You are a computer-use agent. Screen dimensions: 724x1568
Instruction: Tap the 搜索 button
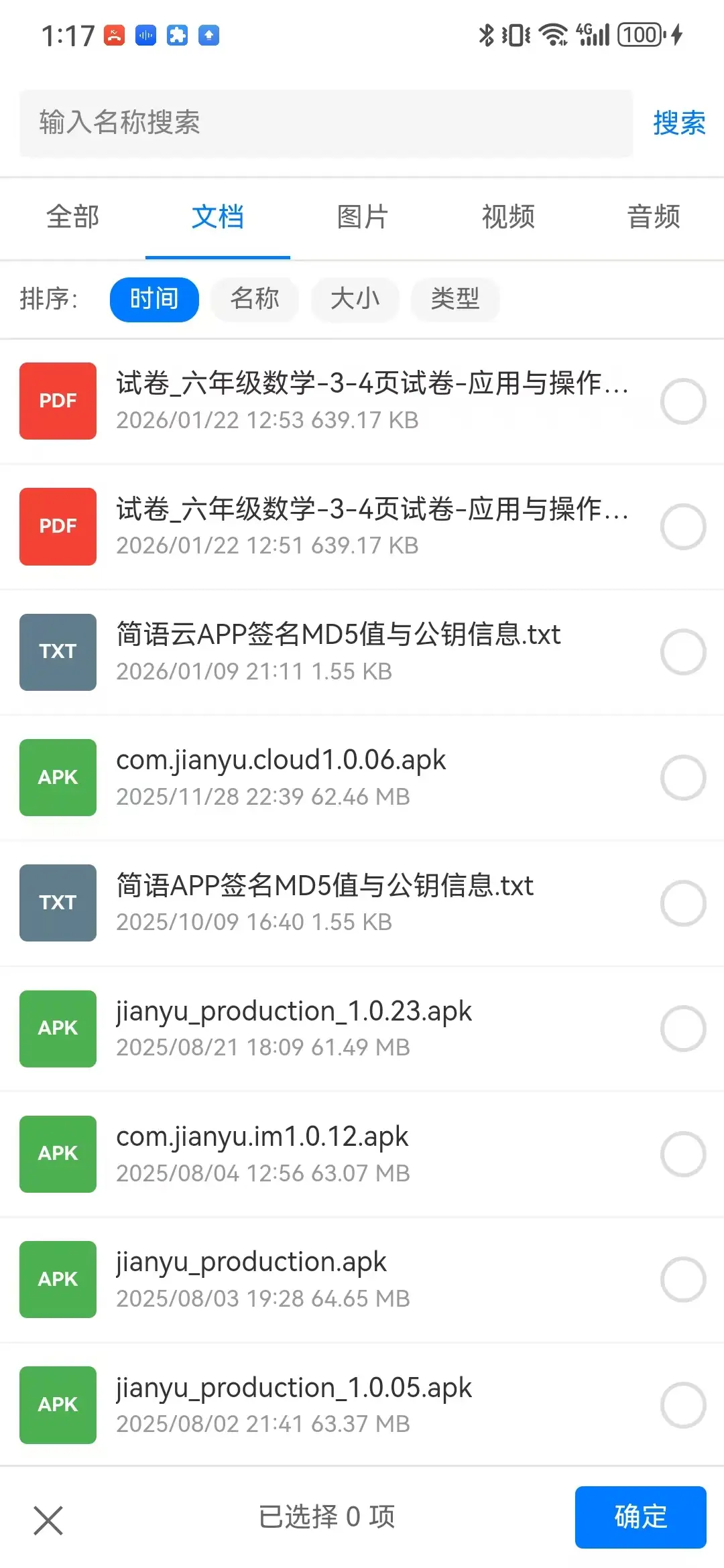pos(678,123)
